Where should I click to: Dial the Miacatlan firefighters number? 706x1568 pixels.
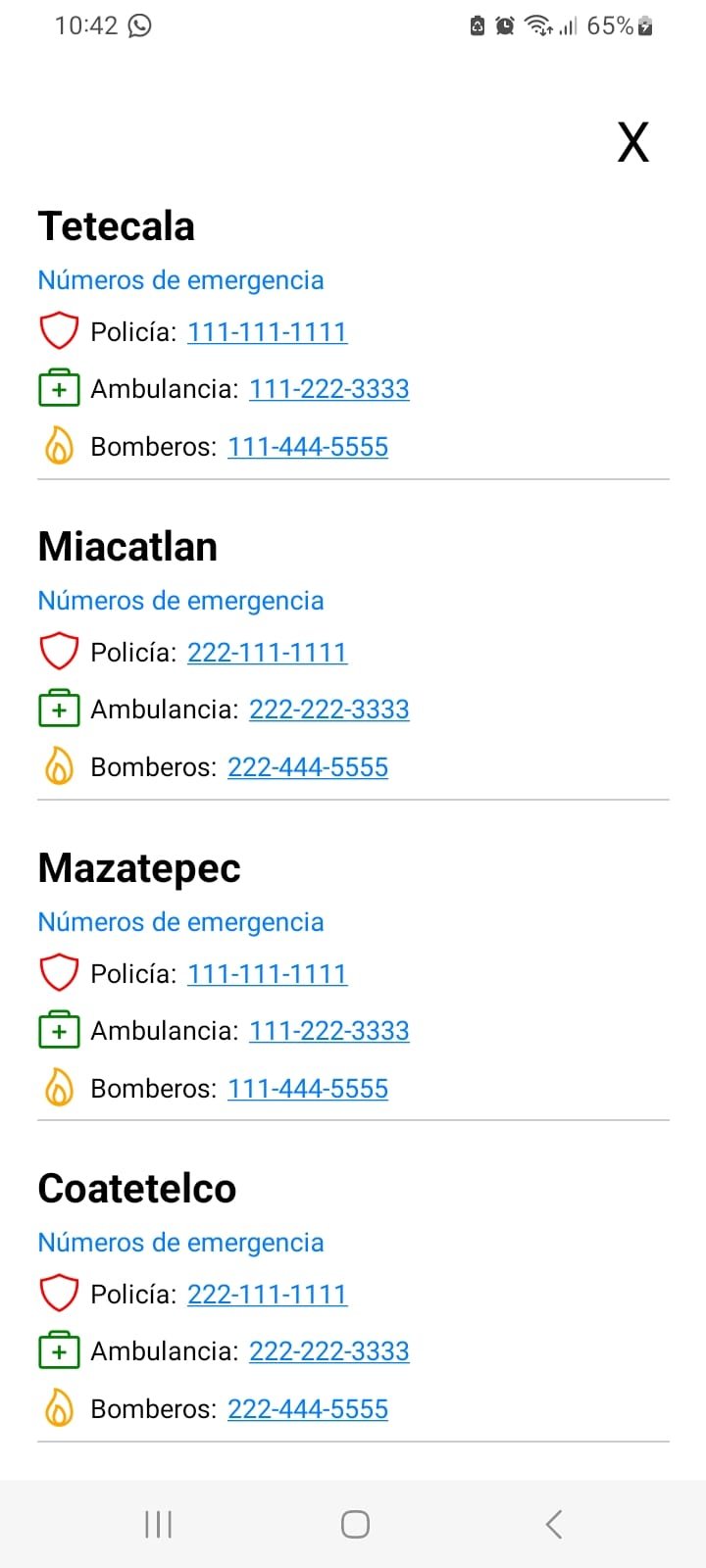(x=308, y=767)
